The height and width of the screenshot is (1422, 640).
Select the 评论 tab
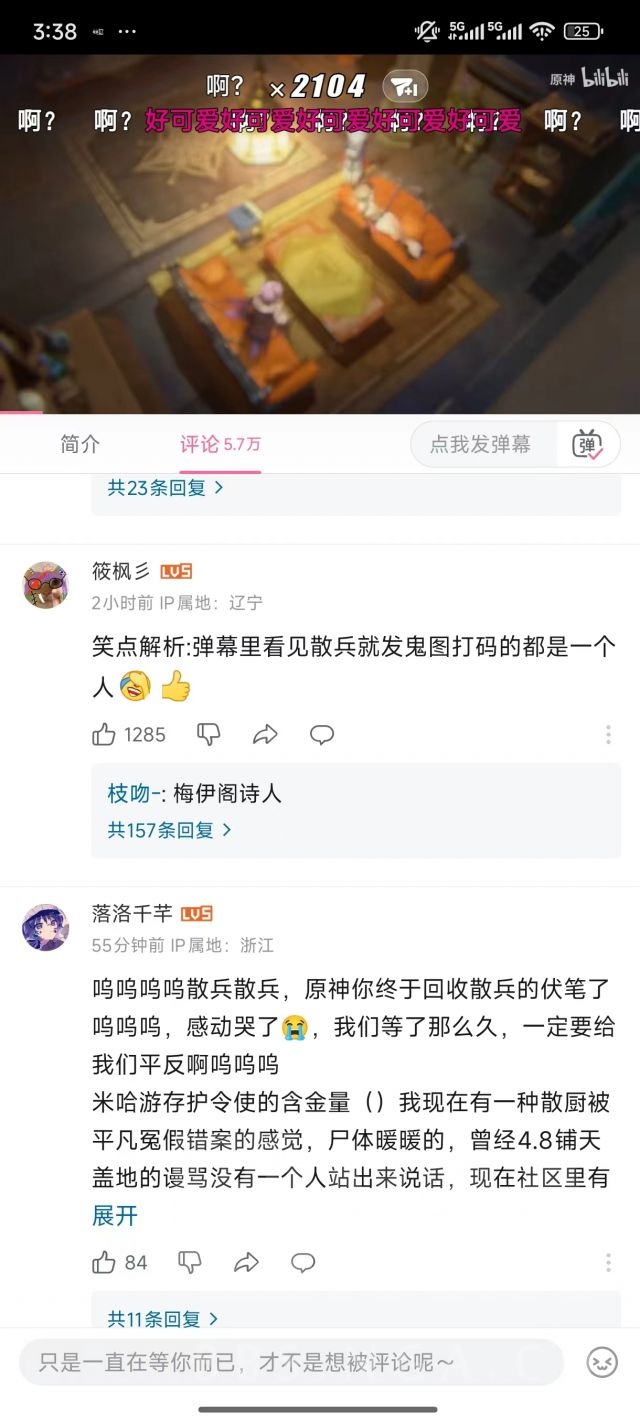coord(220,444)
